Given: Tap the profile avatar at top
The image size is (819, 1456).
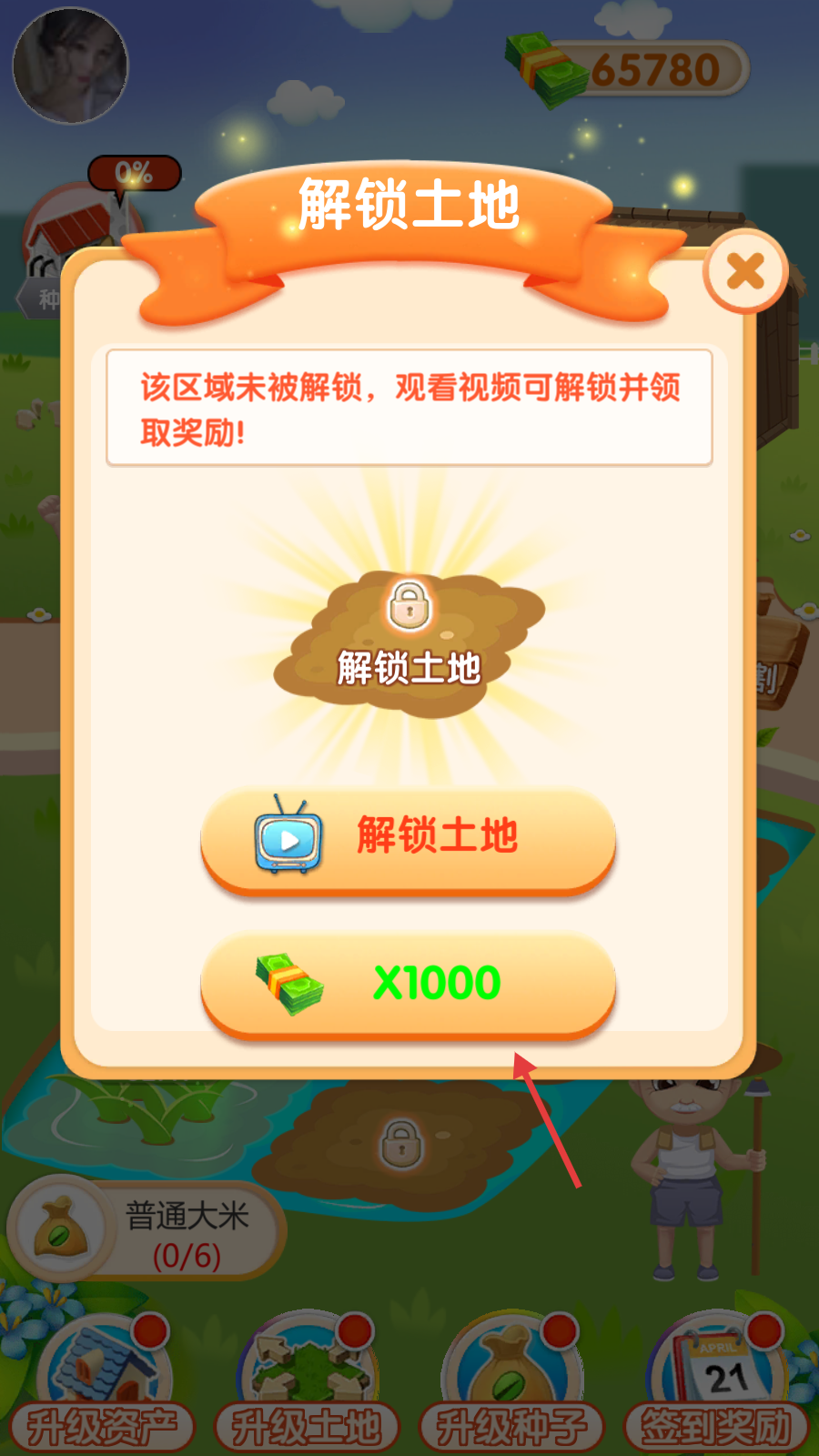Looking at the screenshot, I should click(70, 66).
